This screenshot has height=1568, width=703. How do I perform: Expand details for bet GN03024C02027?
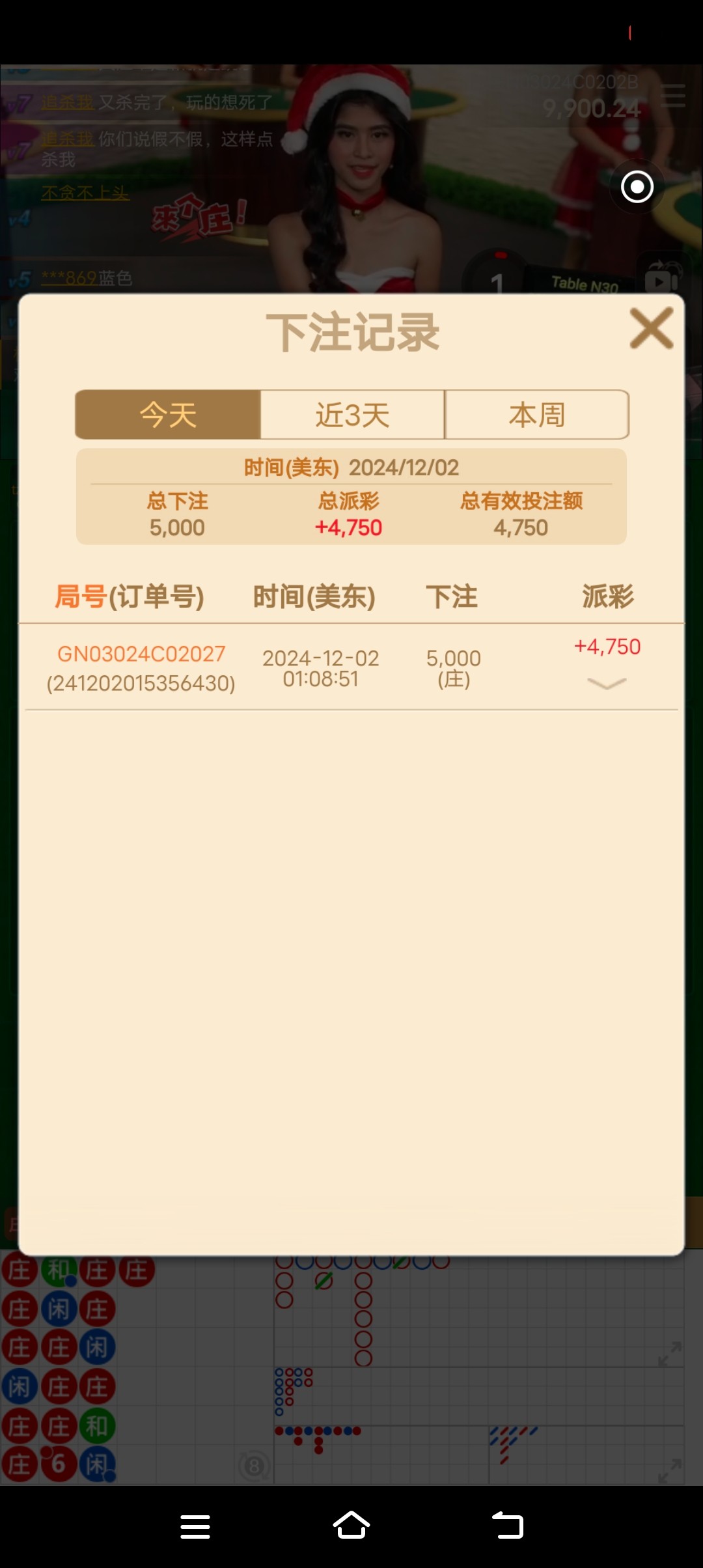(607, 683)
